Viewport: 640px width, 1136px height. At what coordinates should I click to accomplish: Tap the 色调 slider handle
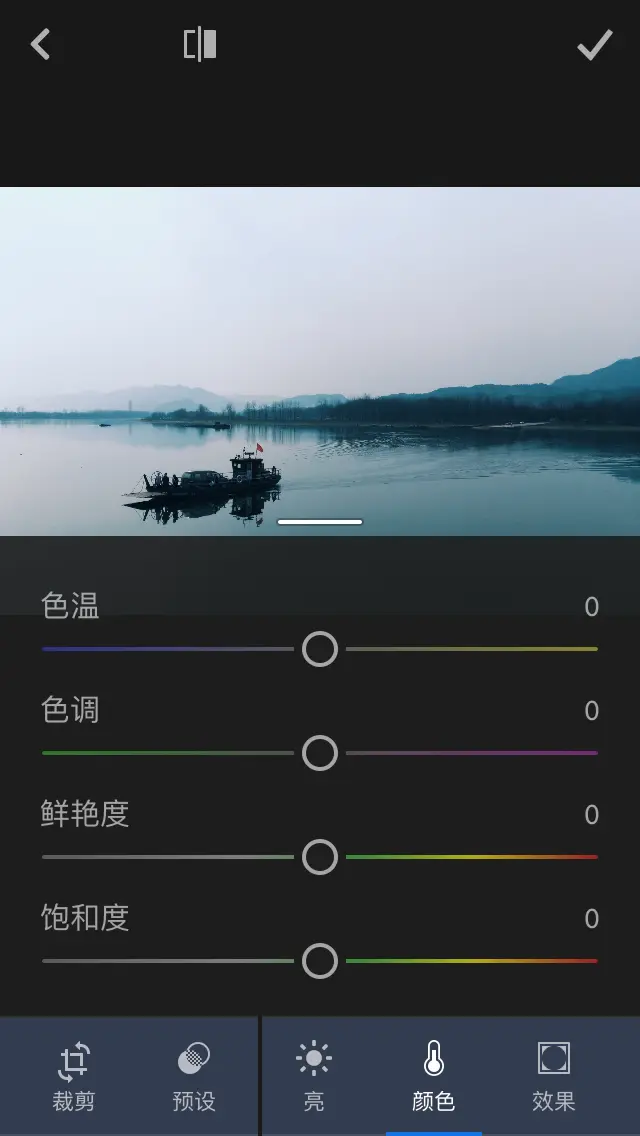pyautogui.click(x=320, y=753)
